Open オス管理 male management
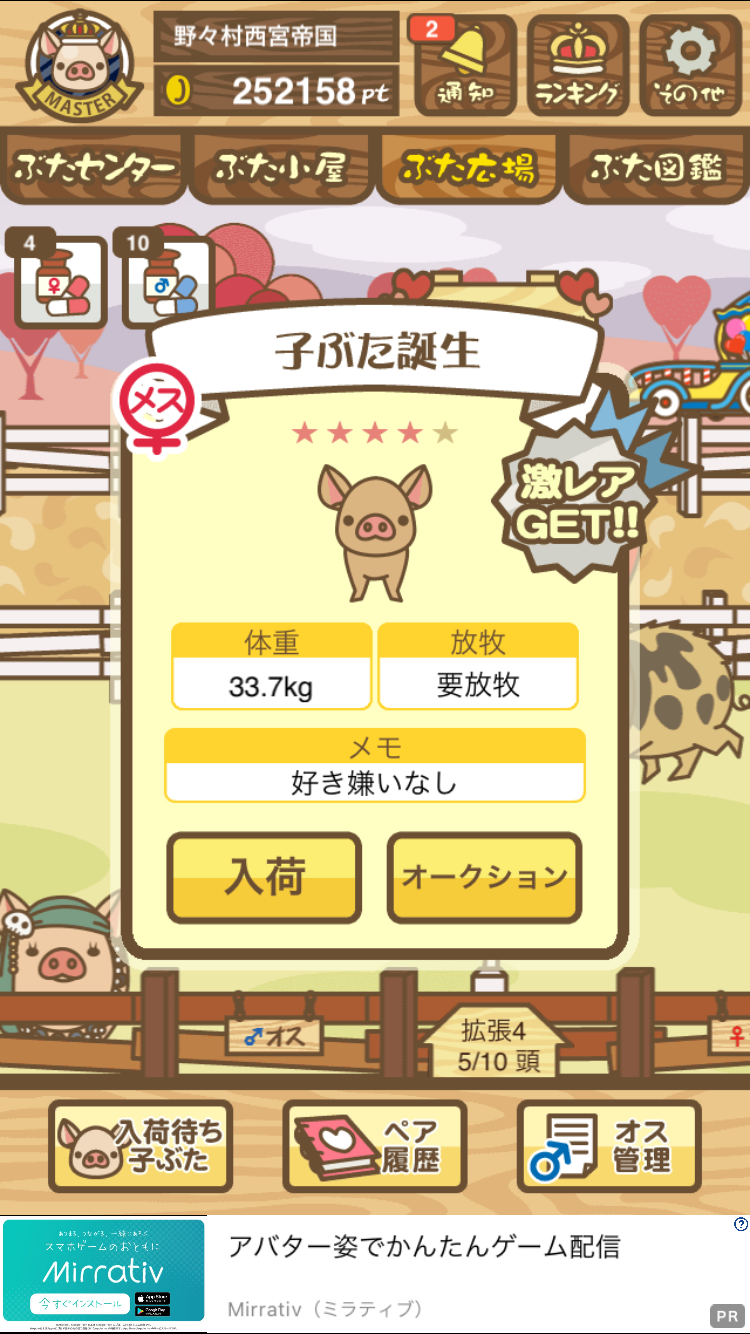 tap(609, 1146)
